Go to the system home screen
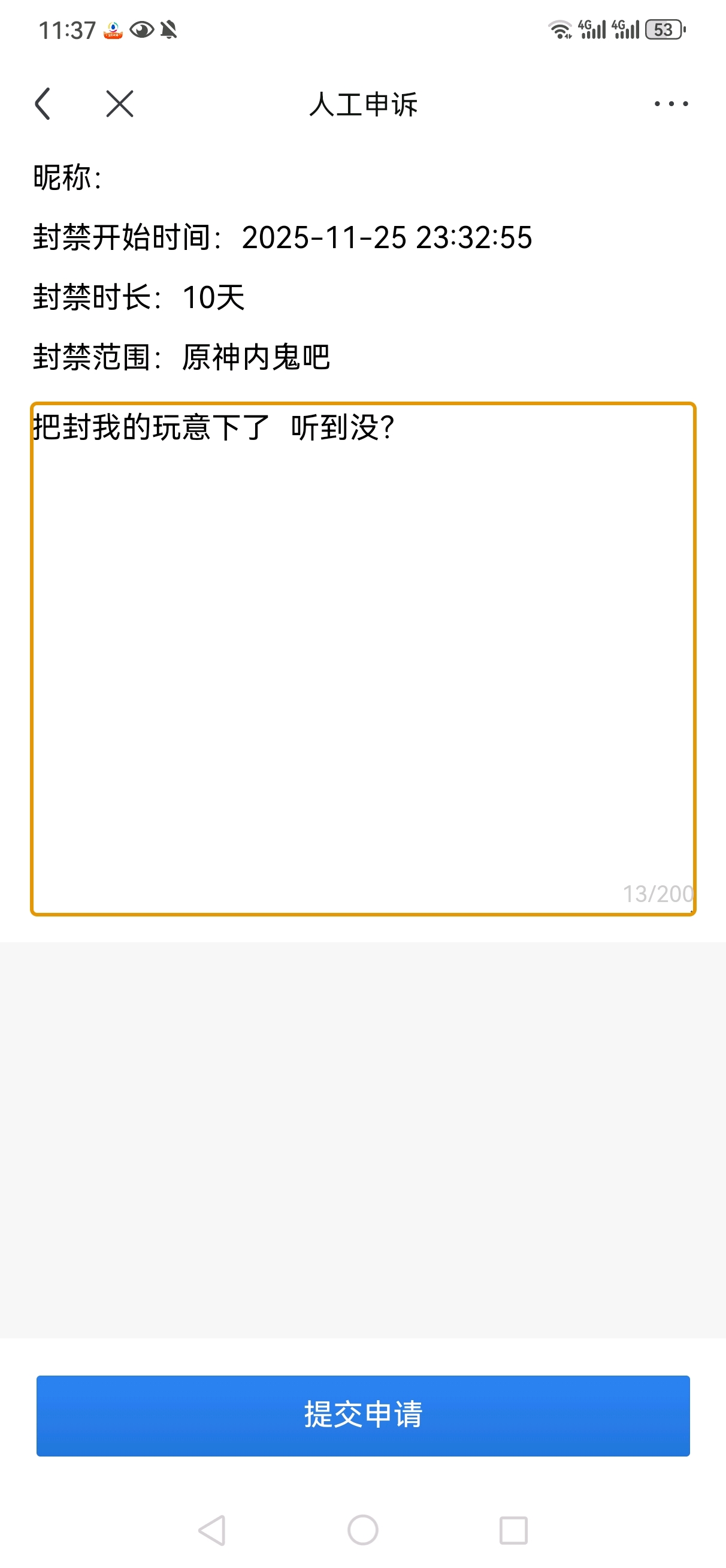The width and height of the screenshot is (726, 1568). pyautogui.click(x=362, y=1530)
